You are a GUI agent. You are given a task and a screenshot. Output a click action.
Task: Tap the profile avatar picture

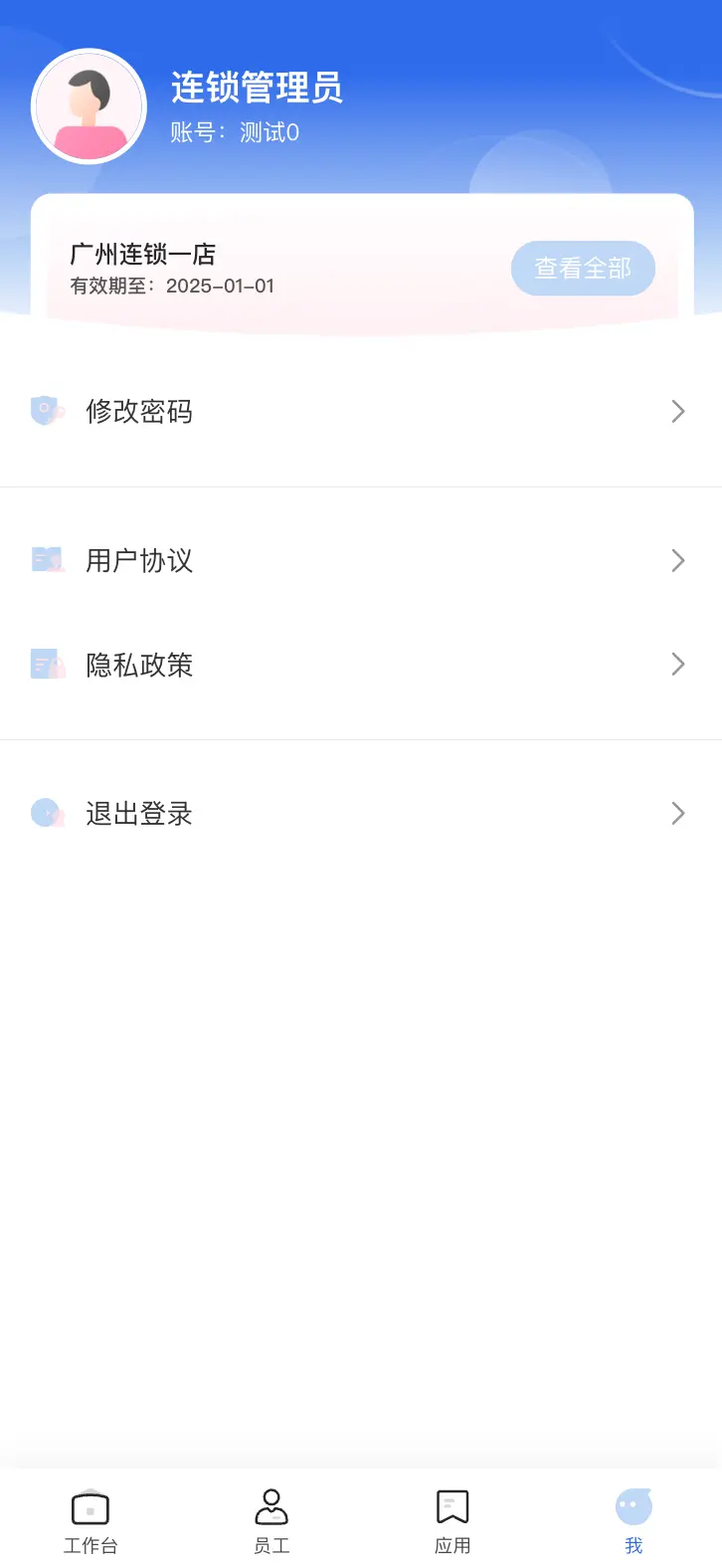tap(90, 106)
